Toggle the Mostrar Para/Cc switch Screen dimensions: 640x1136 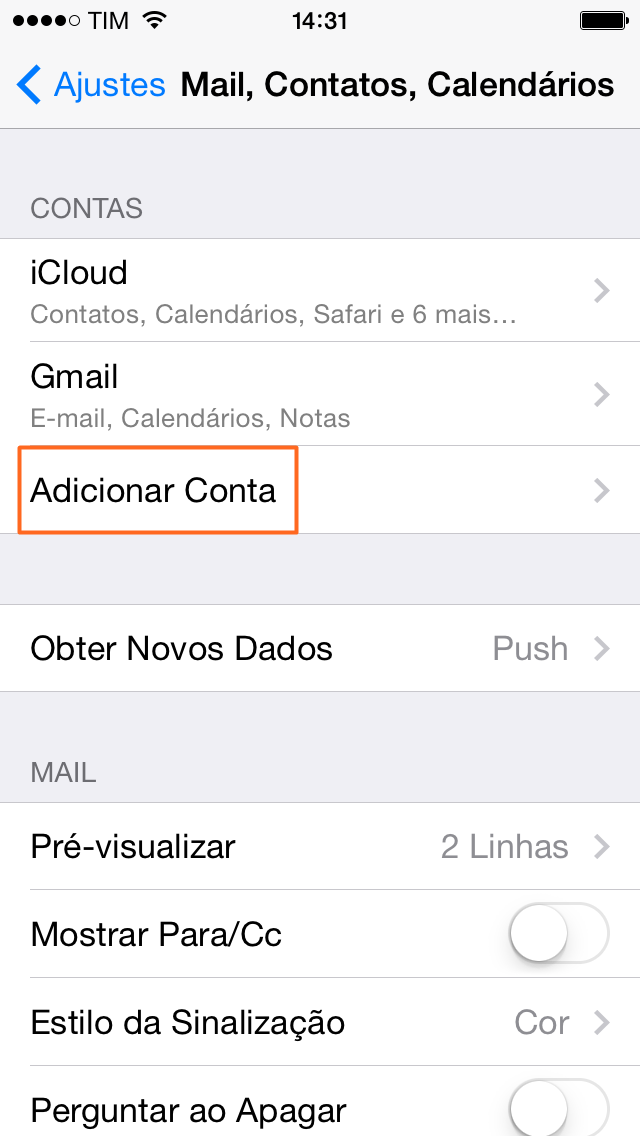click(559, 933)
